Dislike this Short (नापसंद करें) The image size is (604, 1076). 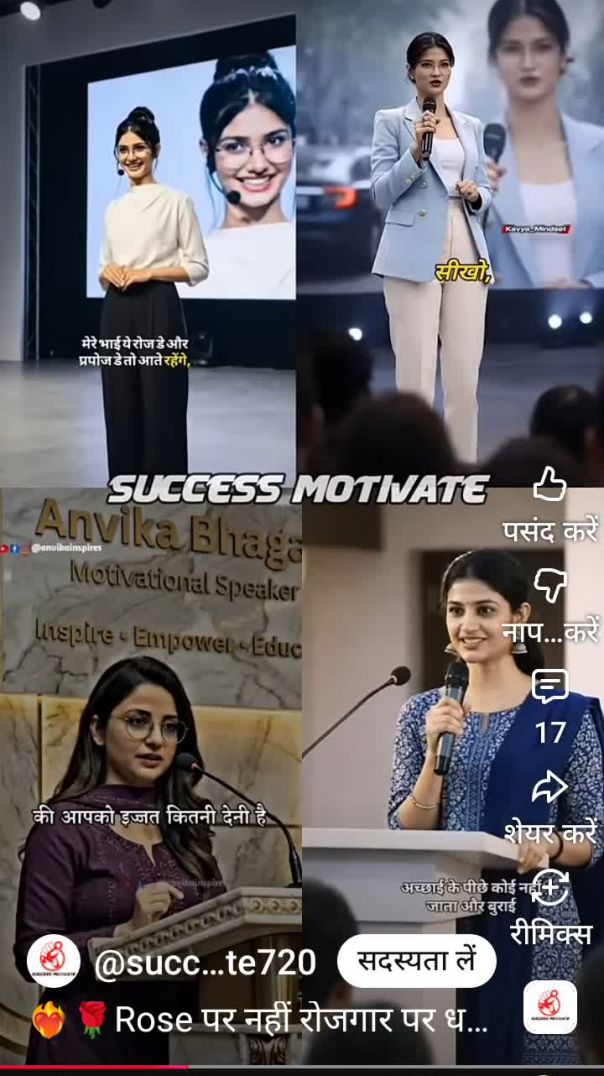coord(549,585)
